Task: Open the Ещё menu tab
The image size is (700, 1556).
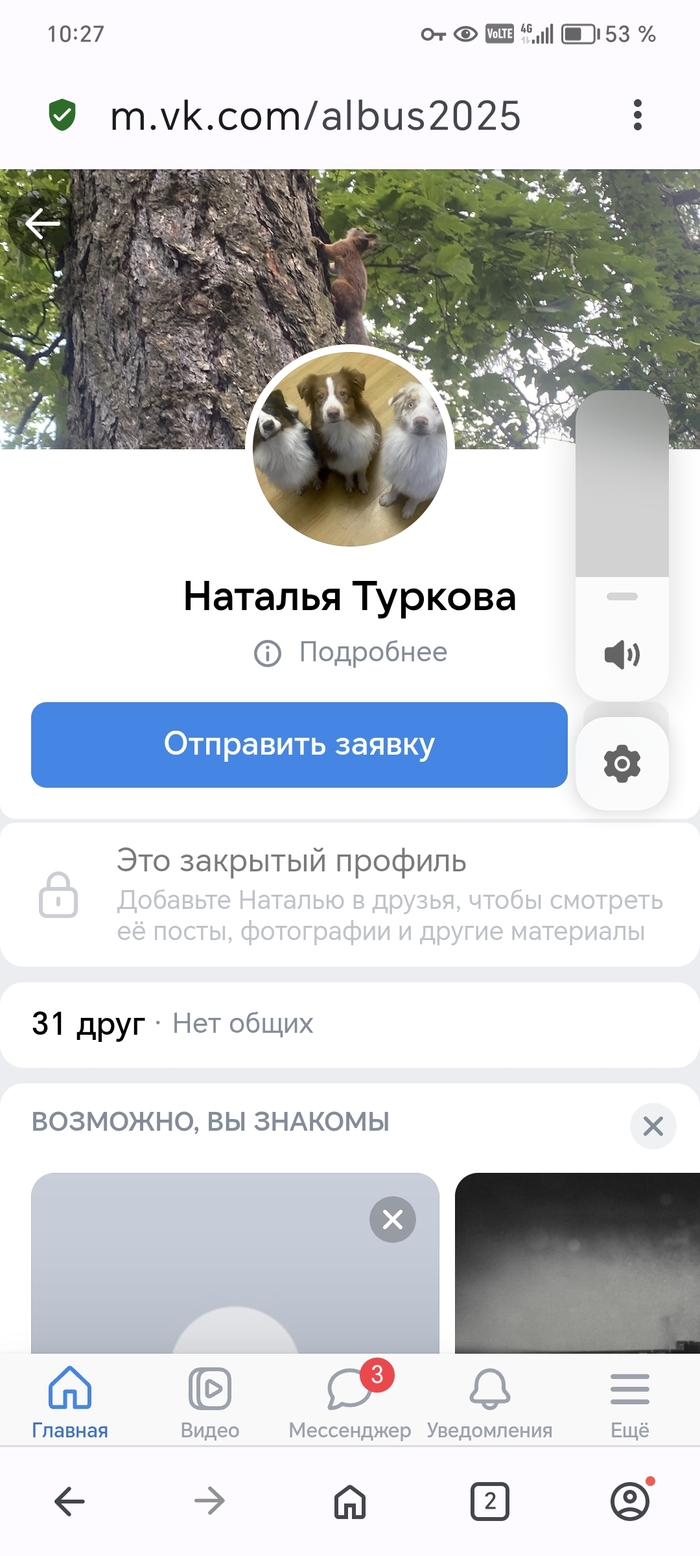Action: 630,1403
